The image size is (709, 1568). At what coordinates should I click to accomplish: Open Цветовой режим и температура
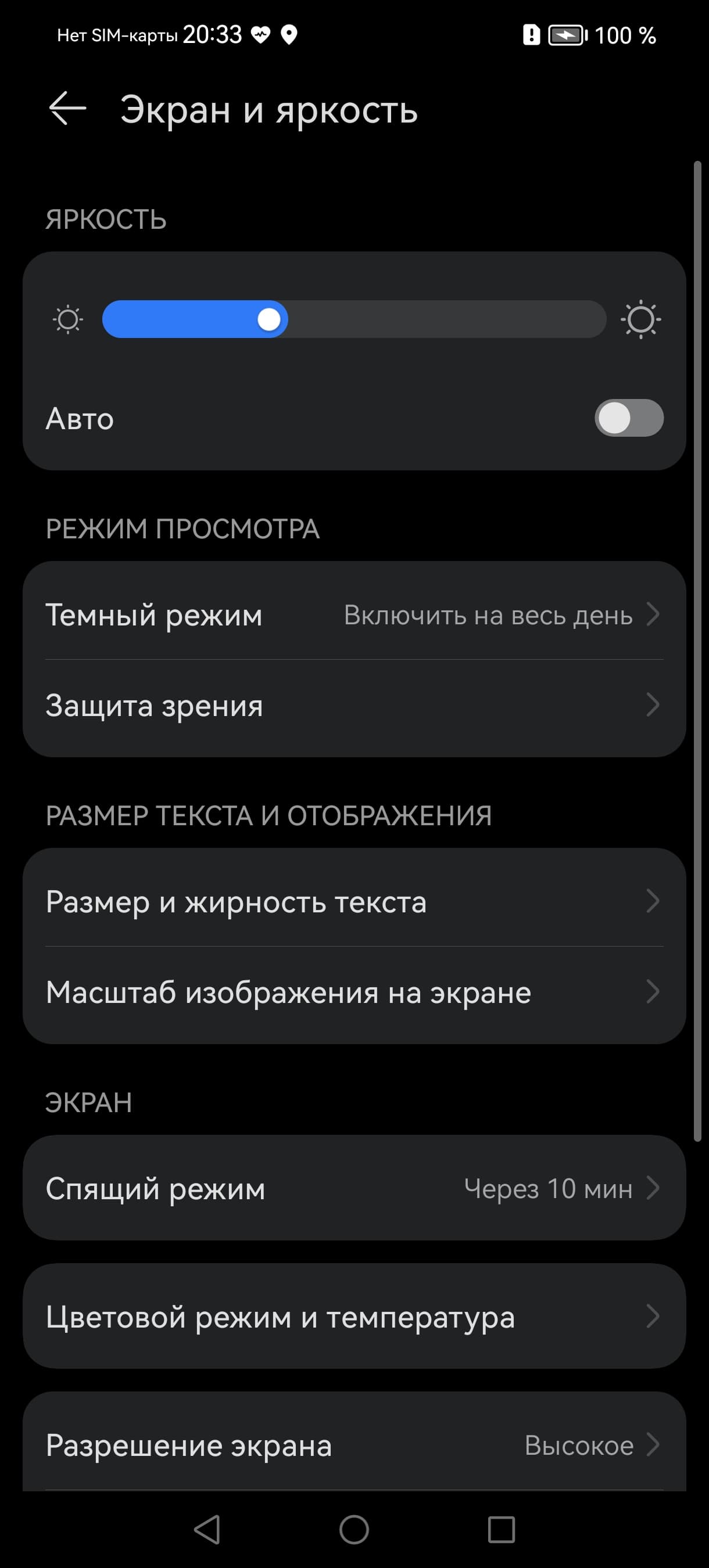tap(354, 1317)
